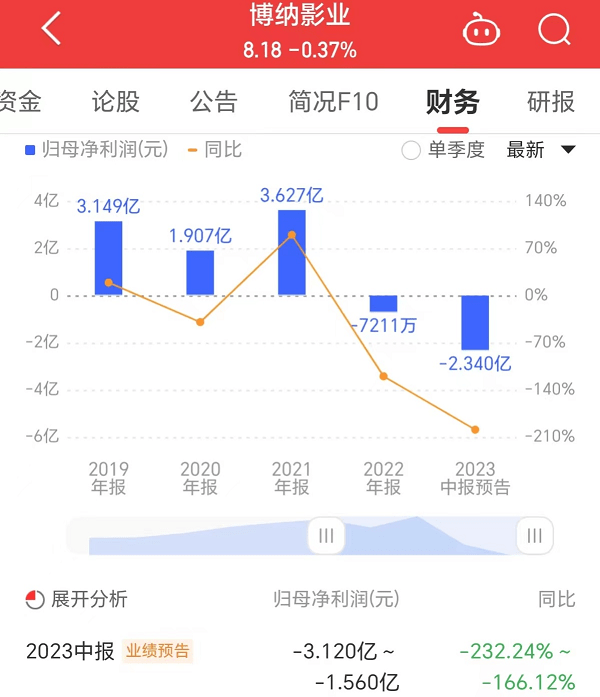600x697 pixels.
Task: Tap the right range slider handle
Action: point(534,535)
